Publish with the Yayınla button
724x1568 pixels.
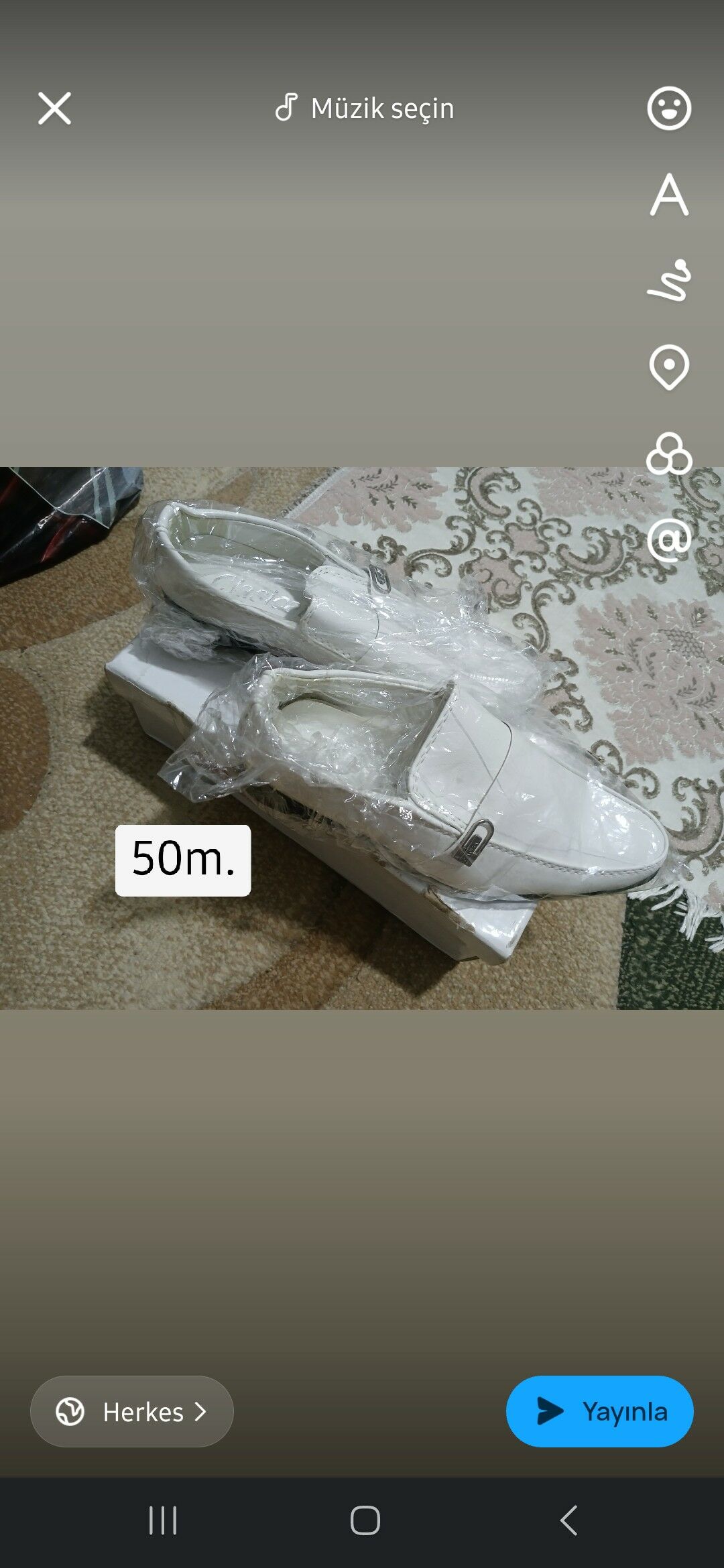599,1411
